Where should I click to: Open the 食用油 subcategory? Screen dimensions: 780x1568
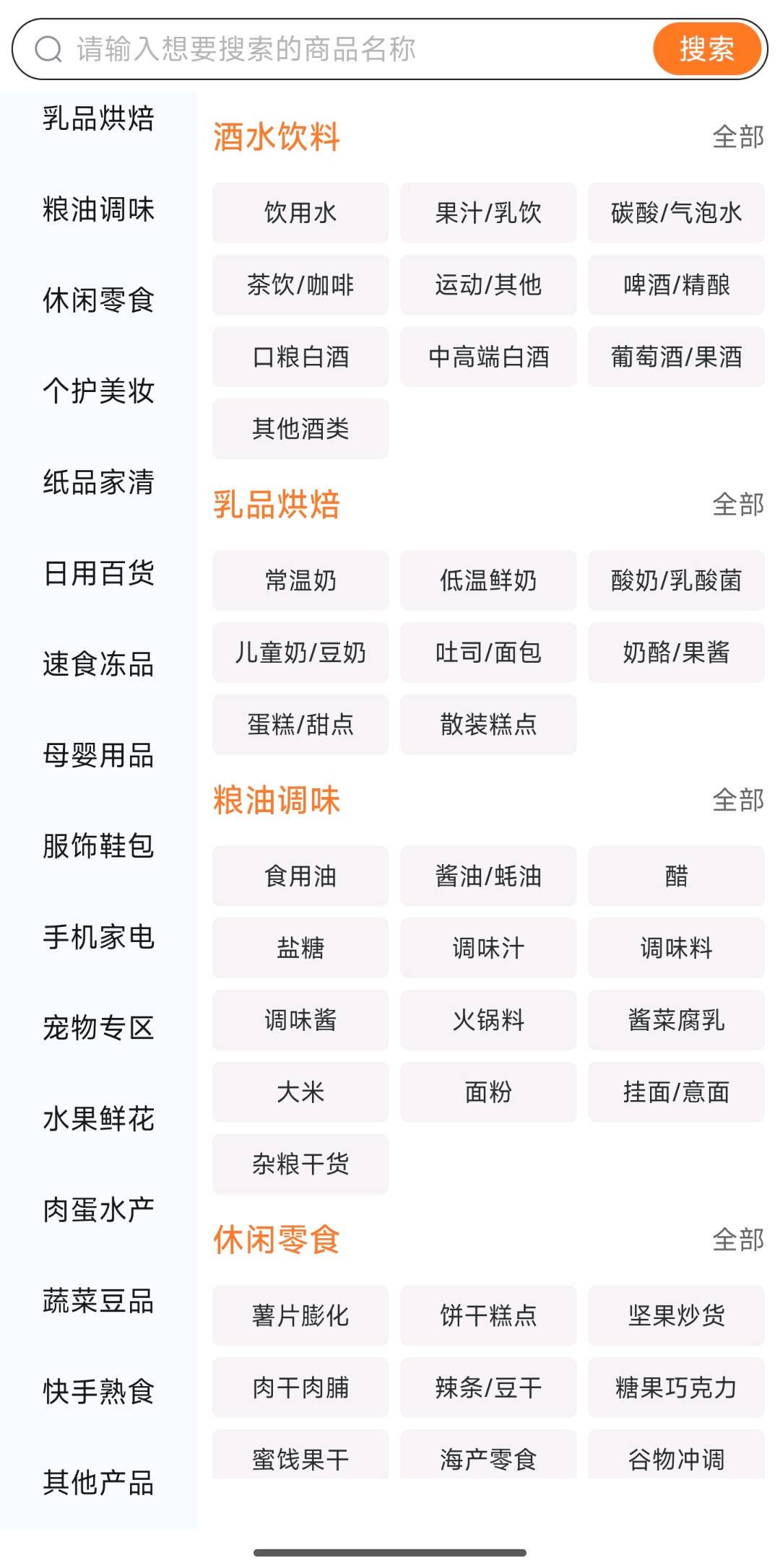coord(300,876)
